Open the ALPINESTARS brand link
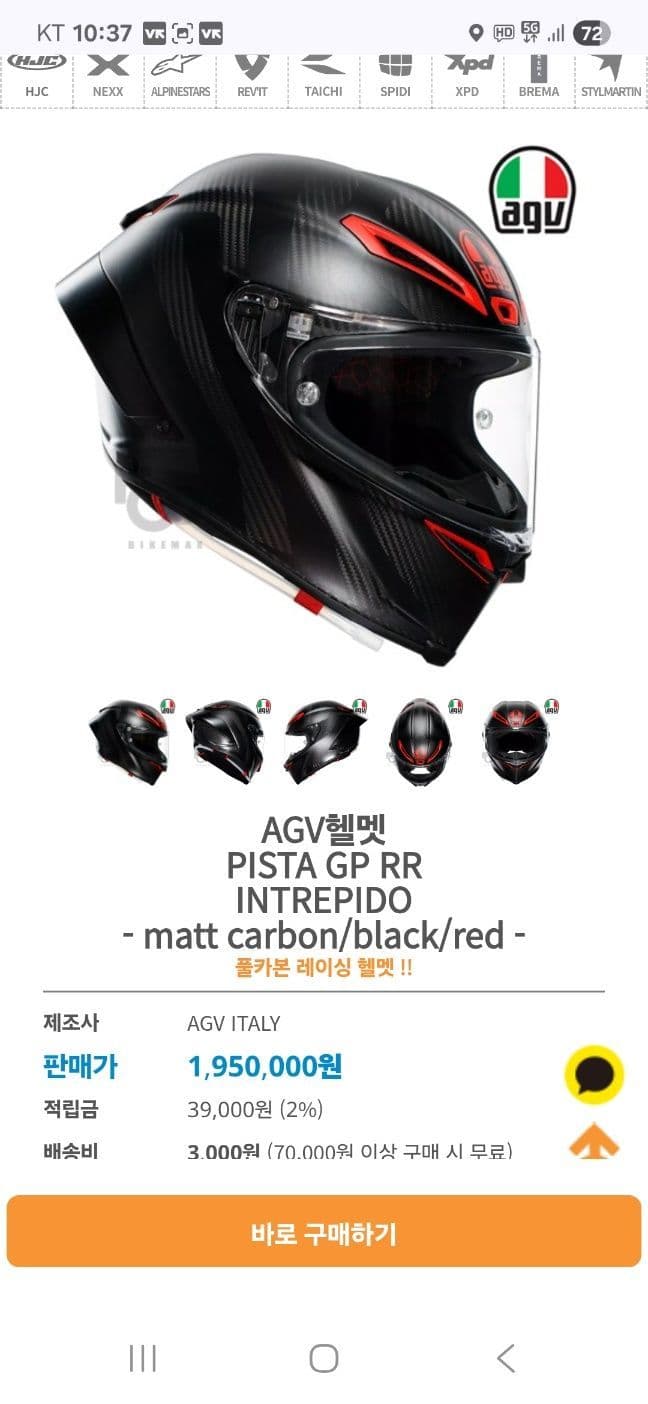The image size is (648, 1404). pos(180,78)
